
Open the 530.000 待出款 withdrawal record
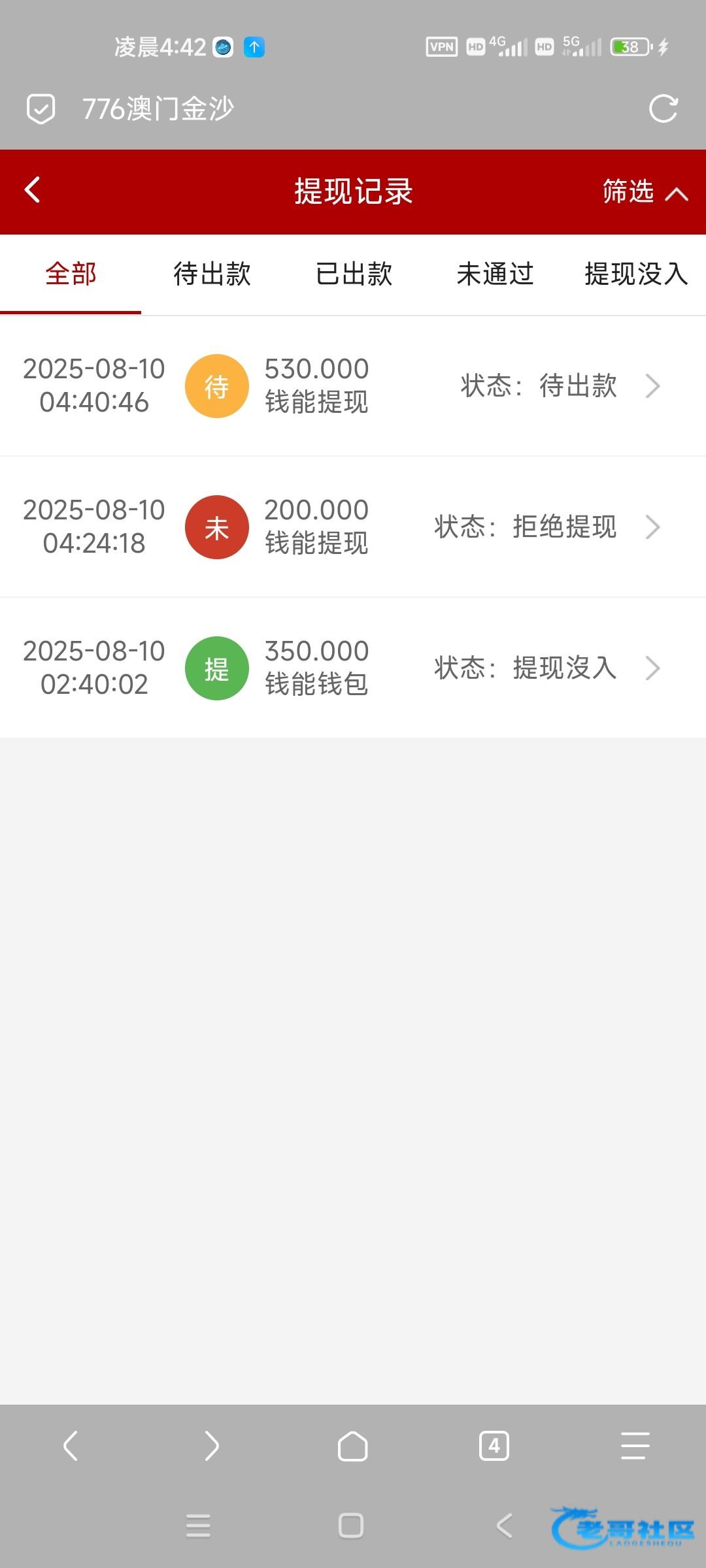pyautogui.click(x=353, y=386)
